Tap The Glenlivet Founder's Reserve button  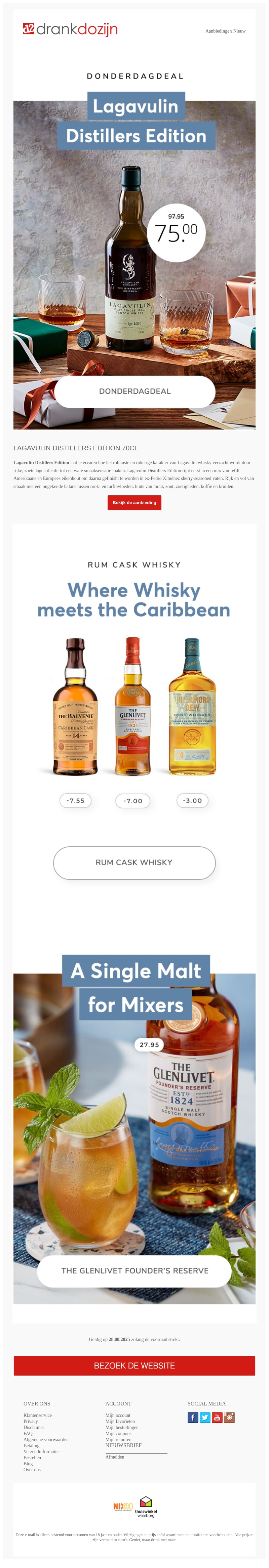(134, 1271)
